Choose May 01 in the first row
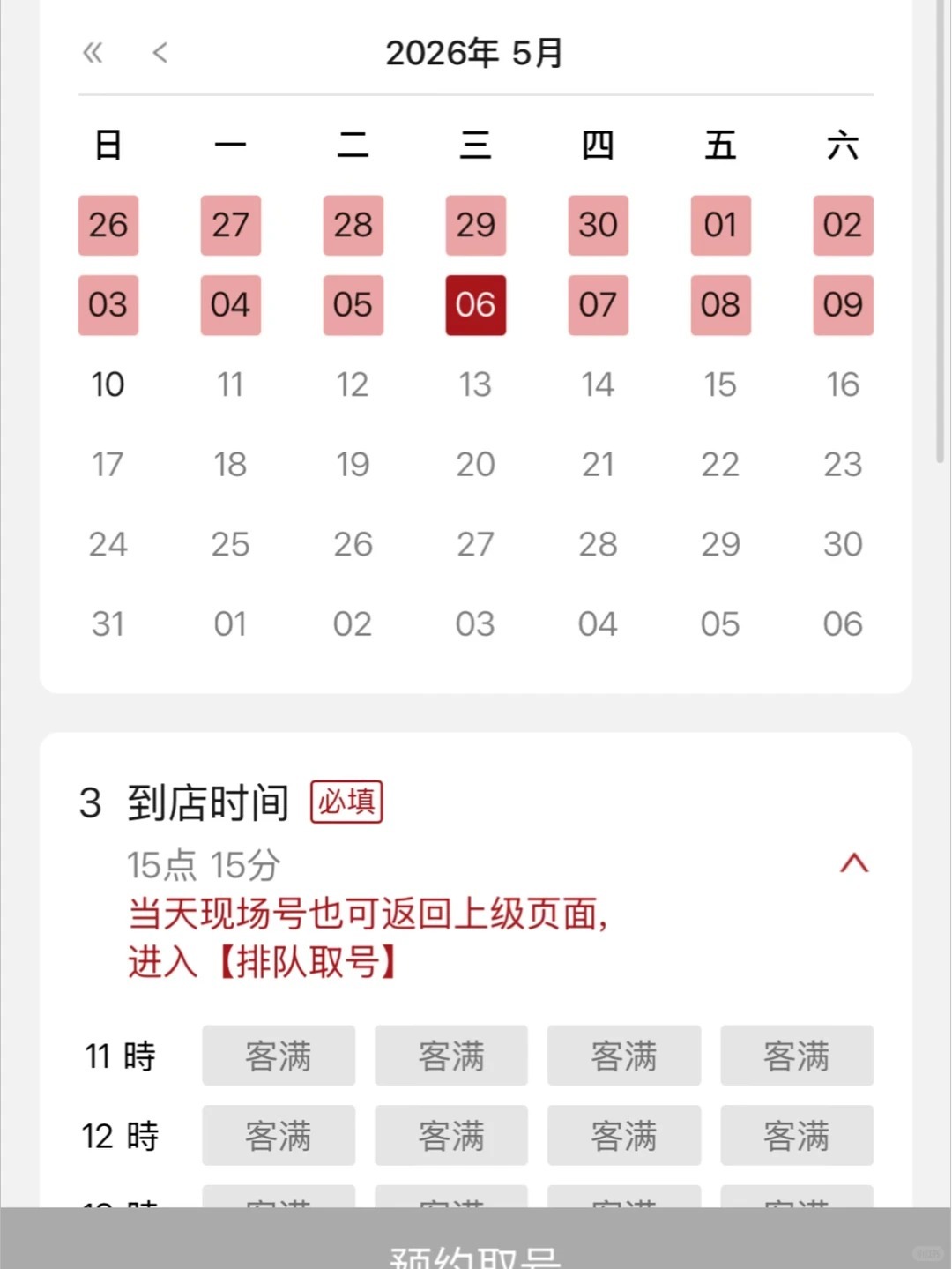This screenshot has height=1269, width=952. coord(720,225)
